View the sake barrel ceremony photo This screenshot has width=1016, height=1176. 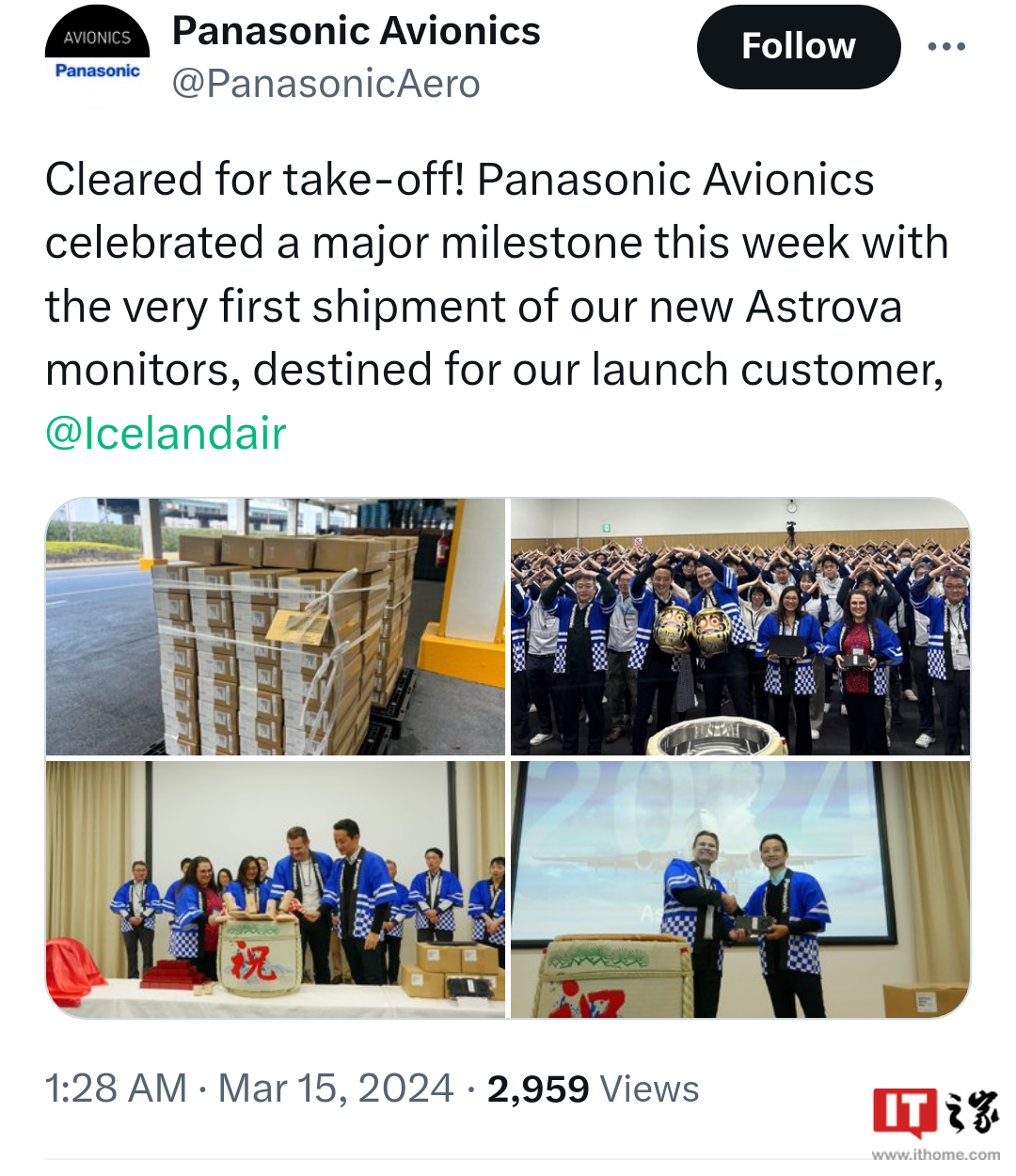[276, 889]
